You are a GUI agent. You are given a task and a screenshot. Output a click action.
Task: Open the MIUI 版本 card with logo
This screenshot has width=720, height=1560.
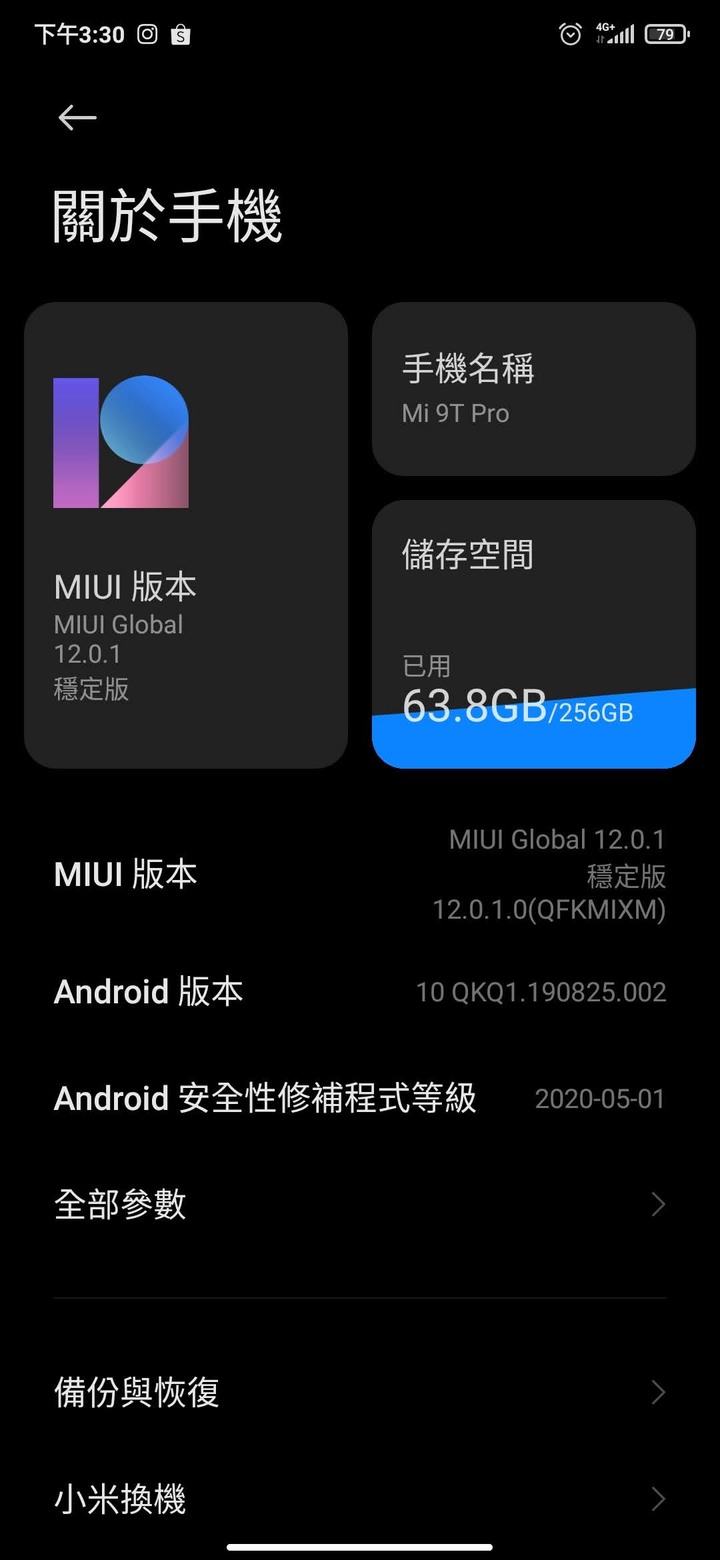[186, 535]
